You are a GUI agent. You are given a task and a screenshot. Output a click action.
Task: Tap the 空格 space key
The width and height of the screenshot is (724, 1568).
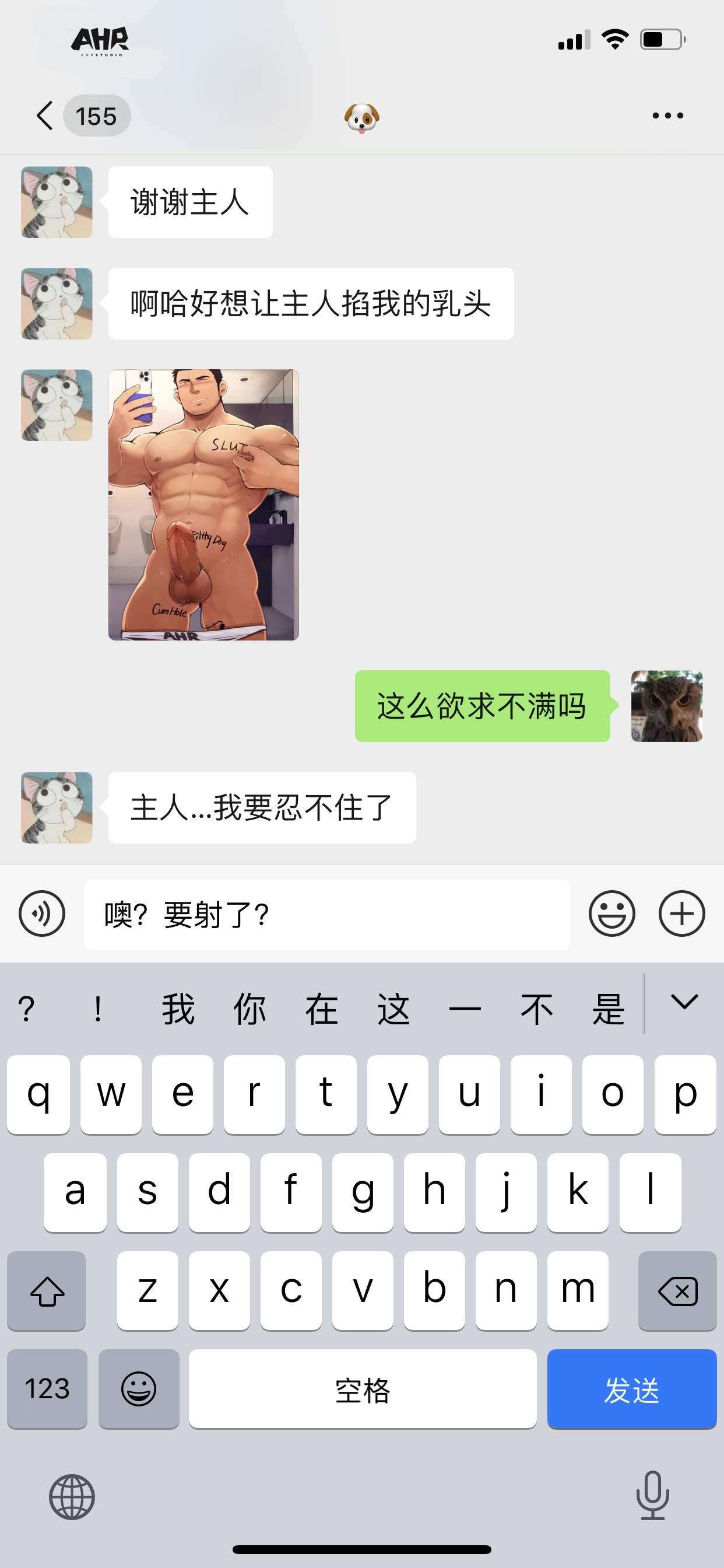click(362, 1389)
